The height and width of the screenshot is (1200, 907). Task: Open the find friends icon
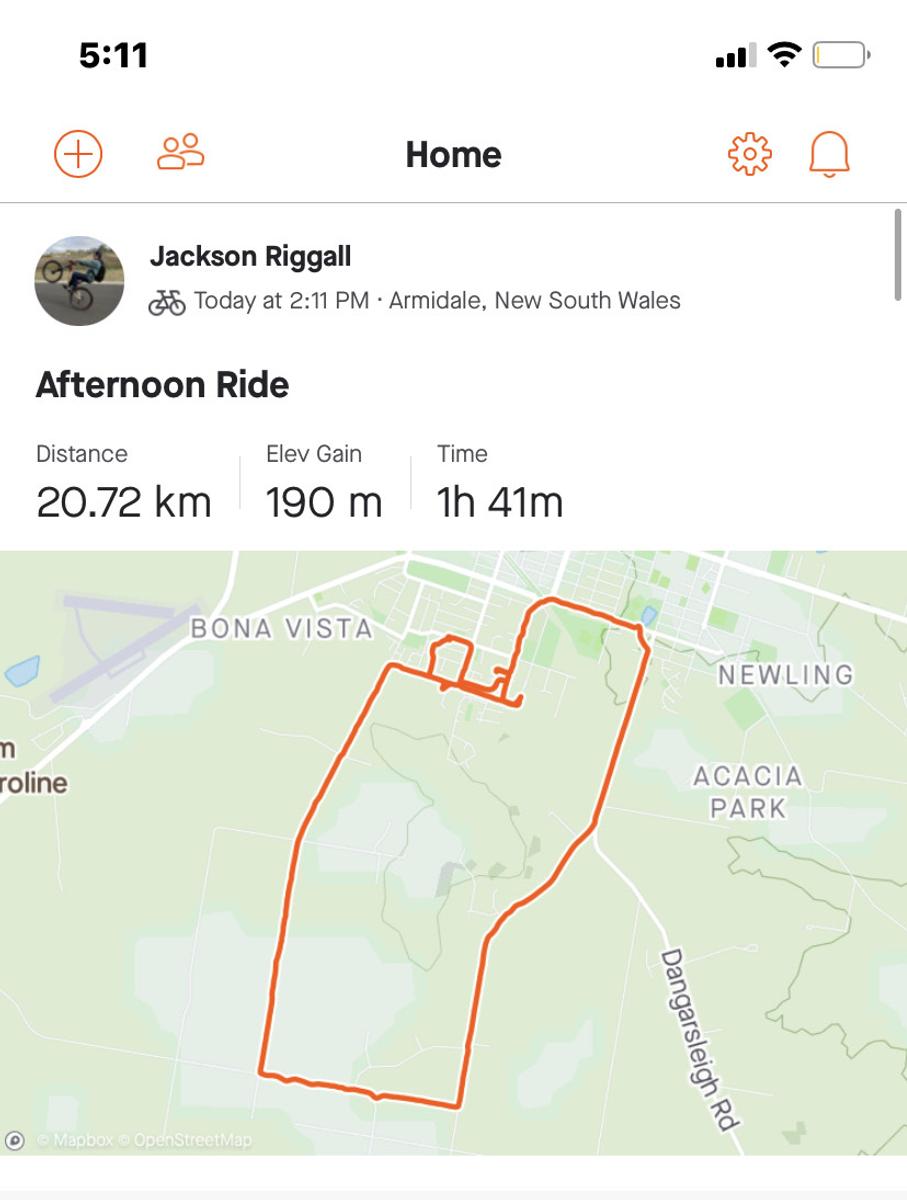181,153
